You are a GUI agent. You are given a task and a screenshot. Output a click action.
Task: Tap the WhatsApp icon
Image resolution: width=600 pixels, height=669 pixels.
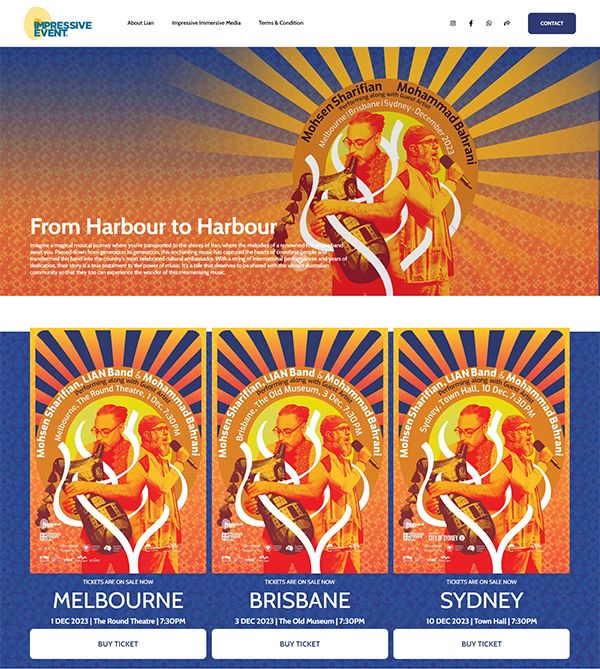click(x=489, y=23)
